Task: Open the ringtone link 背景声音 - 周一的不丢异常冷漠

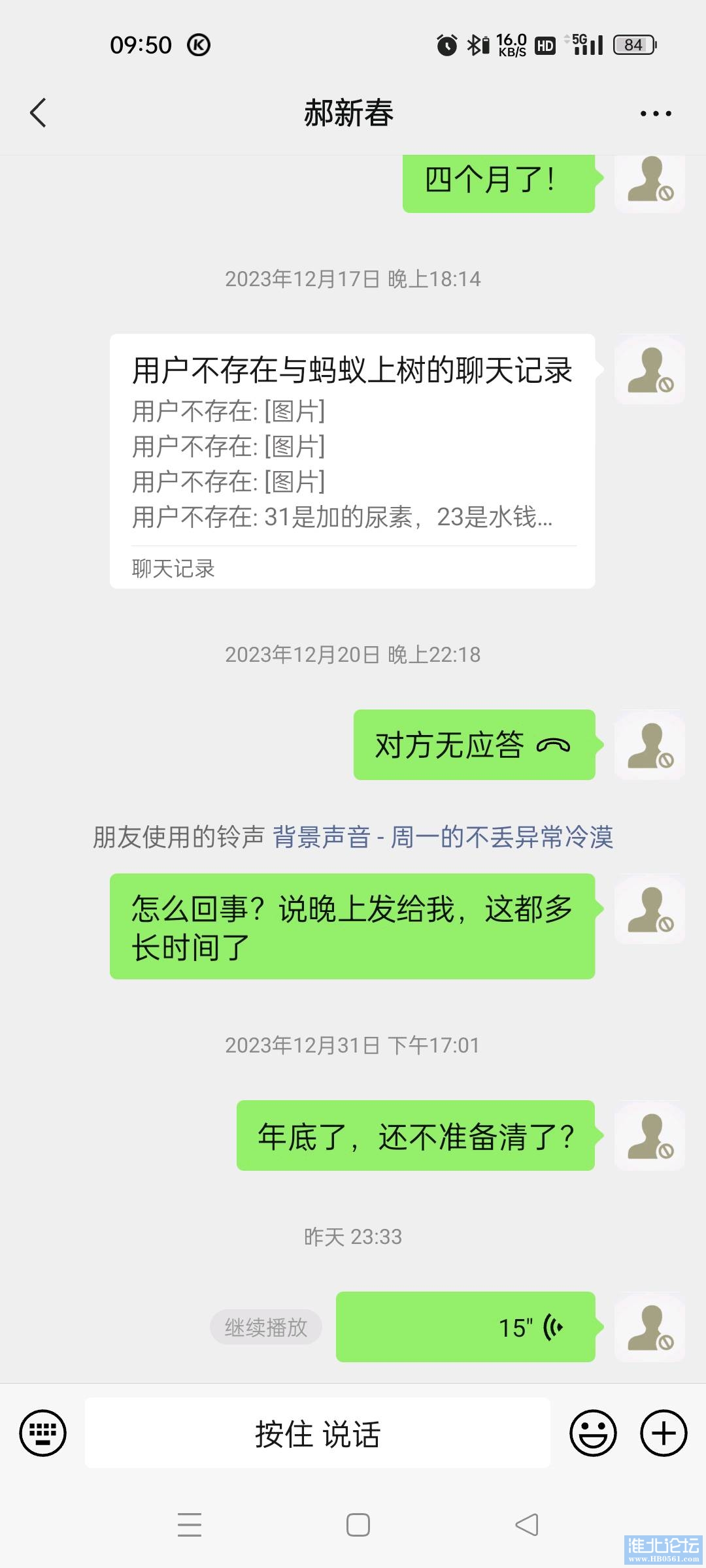Action: [443, 837]
